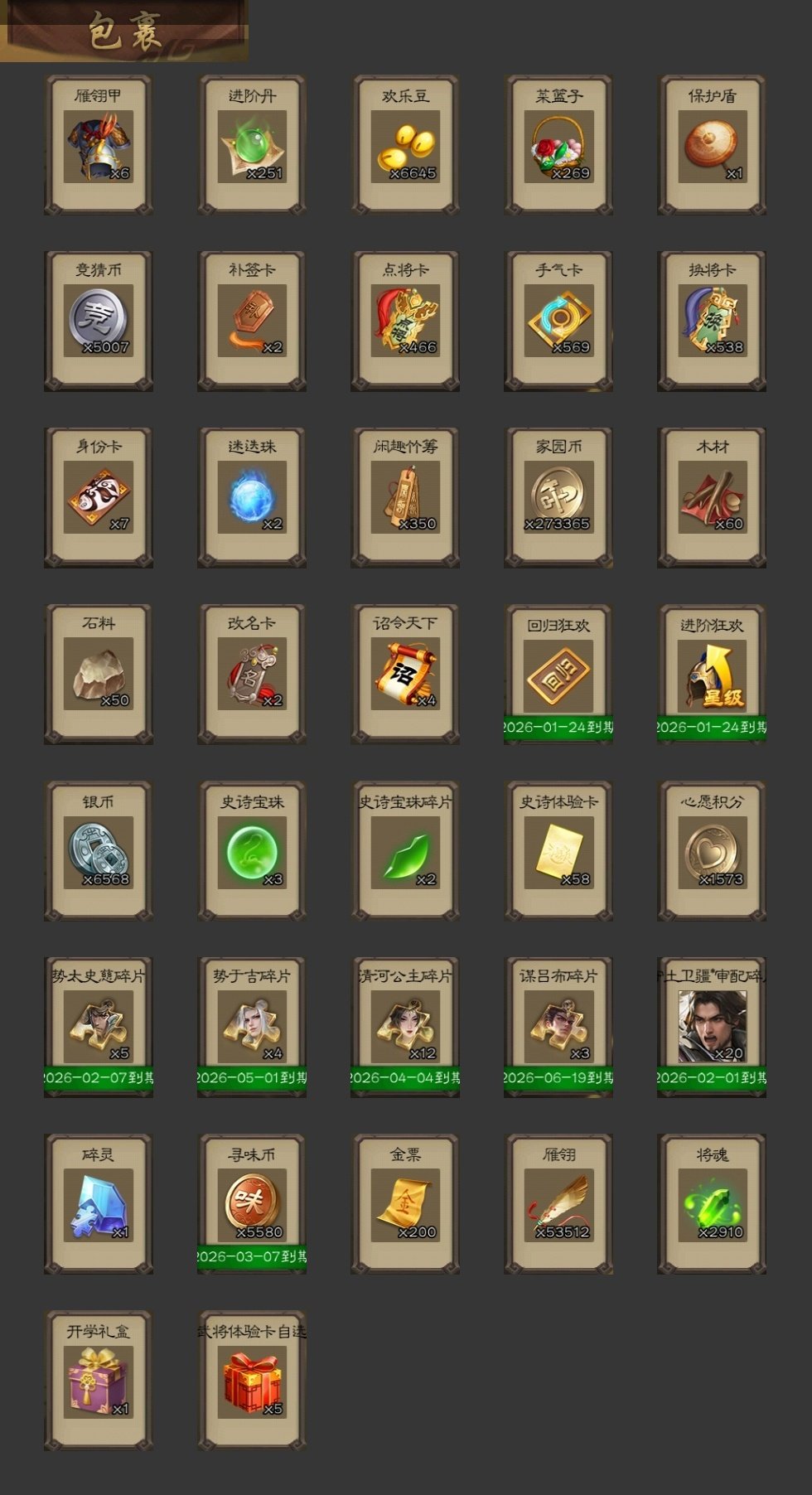Select the 家园币 item
Viewport: 812px width, 1495px height.
pos(558,498)
